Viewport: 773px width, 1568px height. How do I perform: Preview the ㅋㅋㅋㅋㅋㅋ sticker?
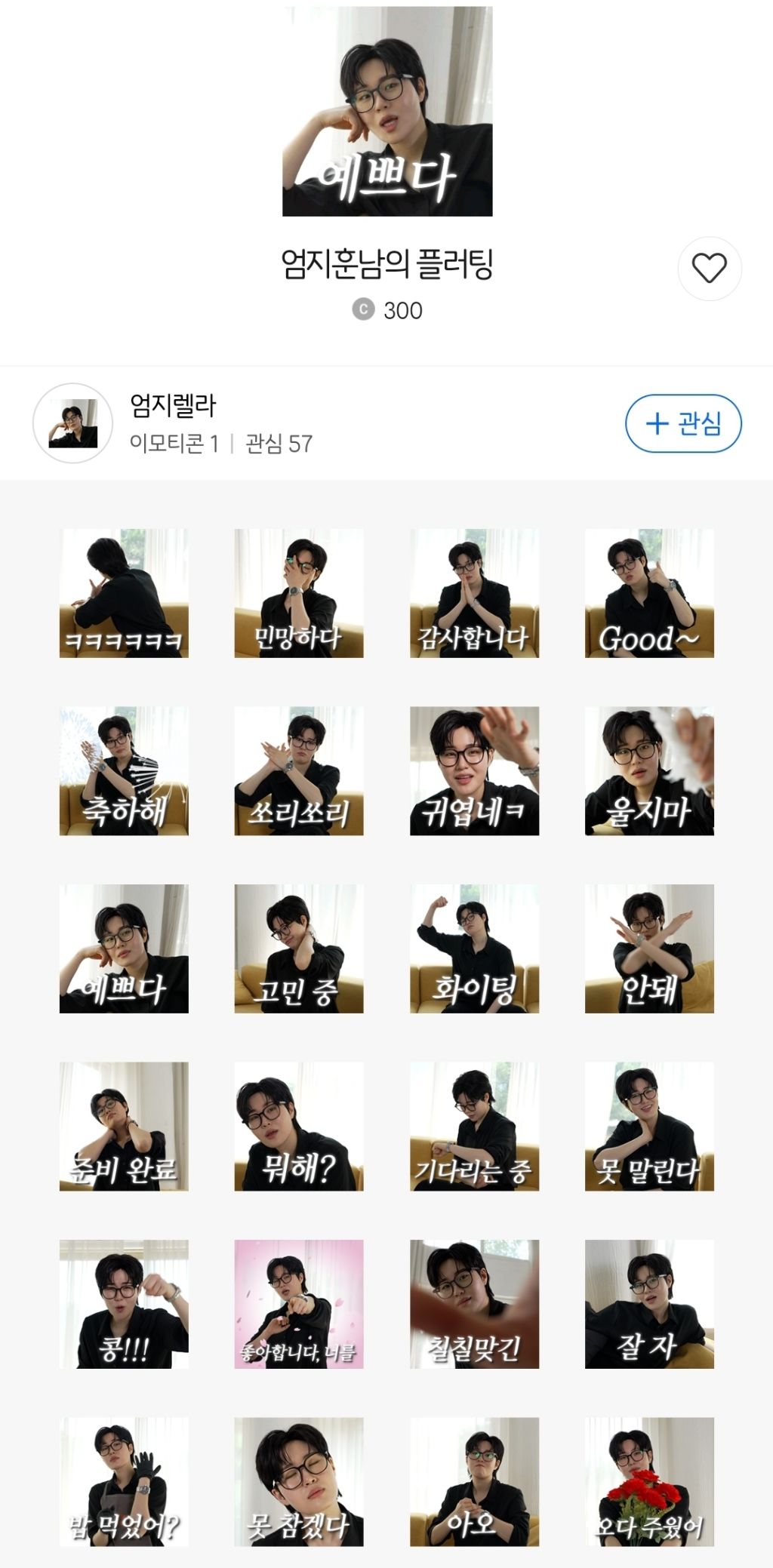tap(124, 593)
